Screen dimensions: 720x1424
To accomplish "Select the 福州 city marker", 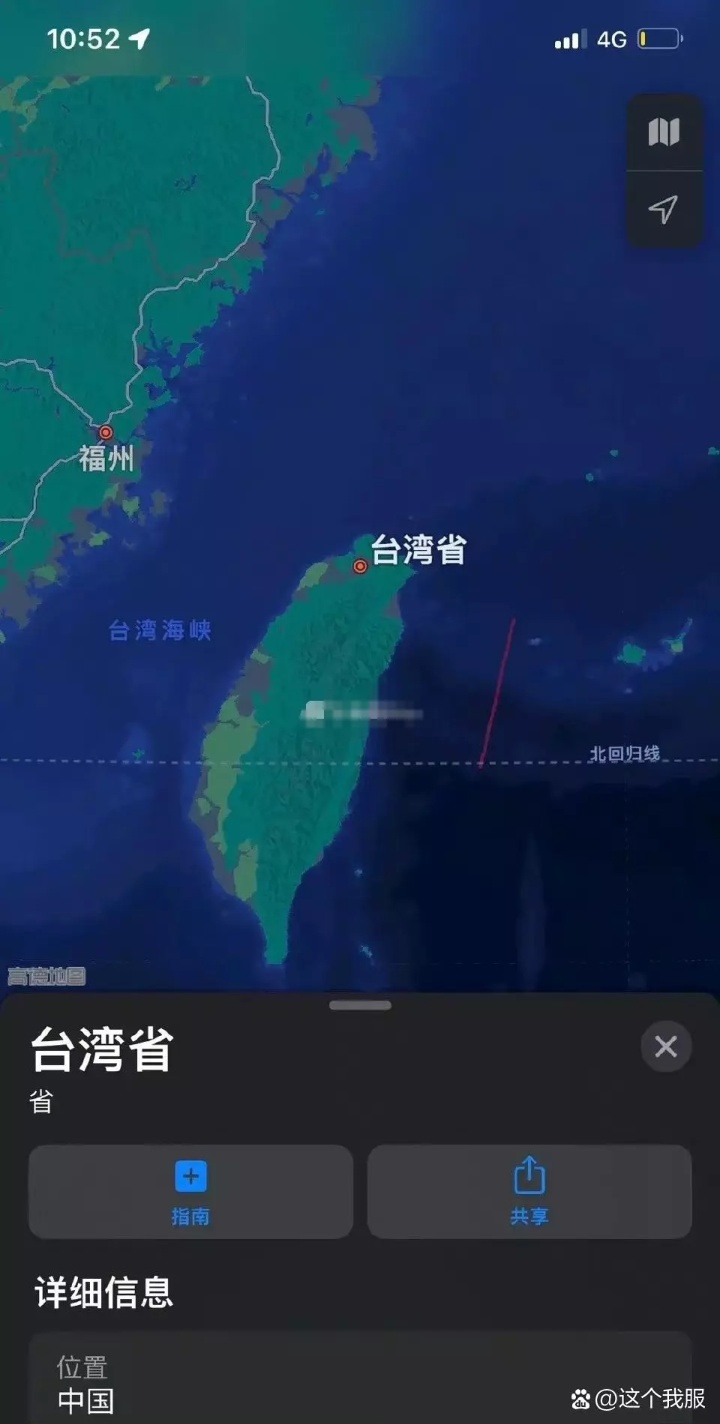I will tap(106, 433).
